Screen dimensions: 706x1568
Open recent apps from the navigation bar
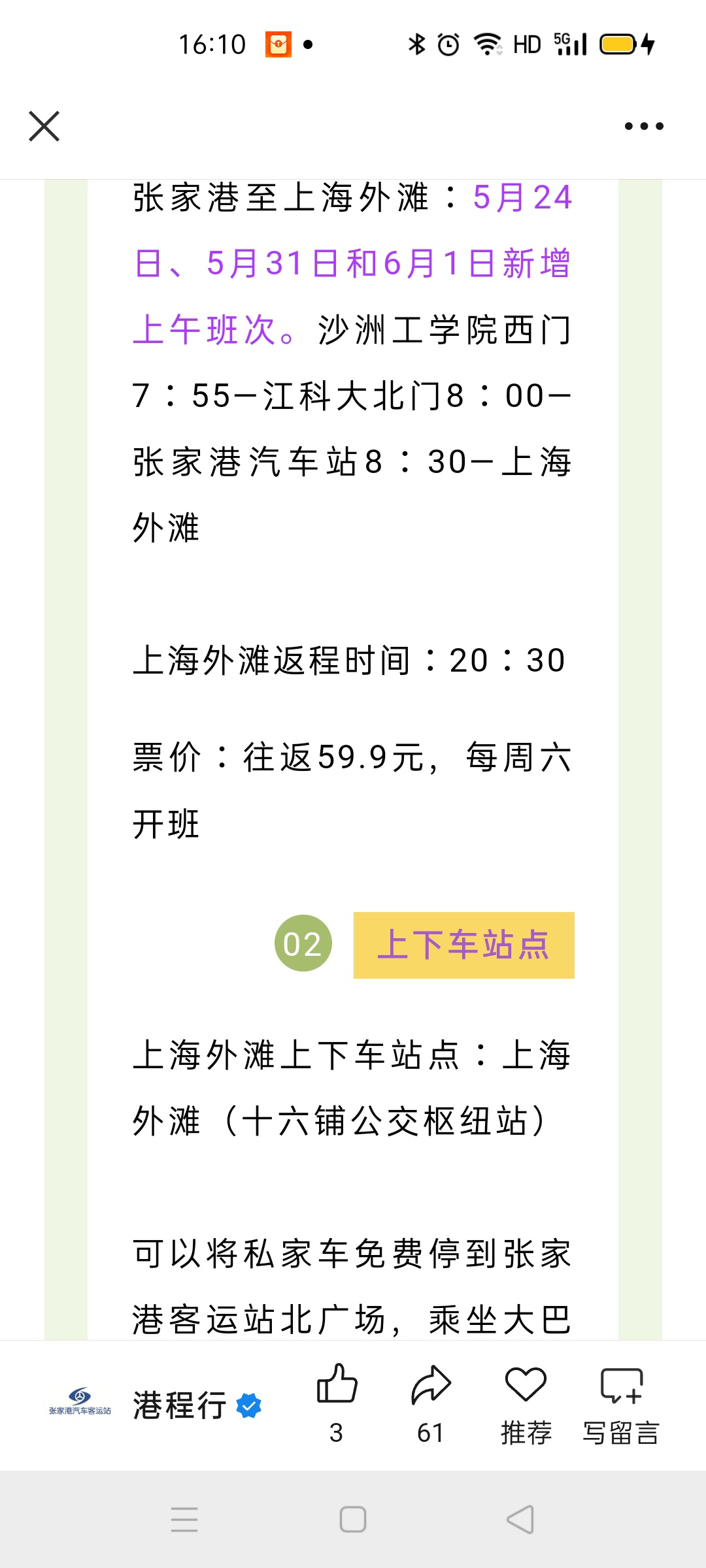[184, 1520]
